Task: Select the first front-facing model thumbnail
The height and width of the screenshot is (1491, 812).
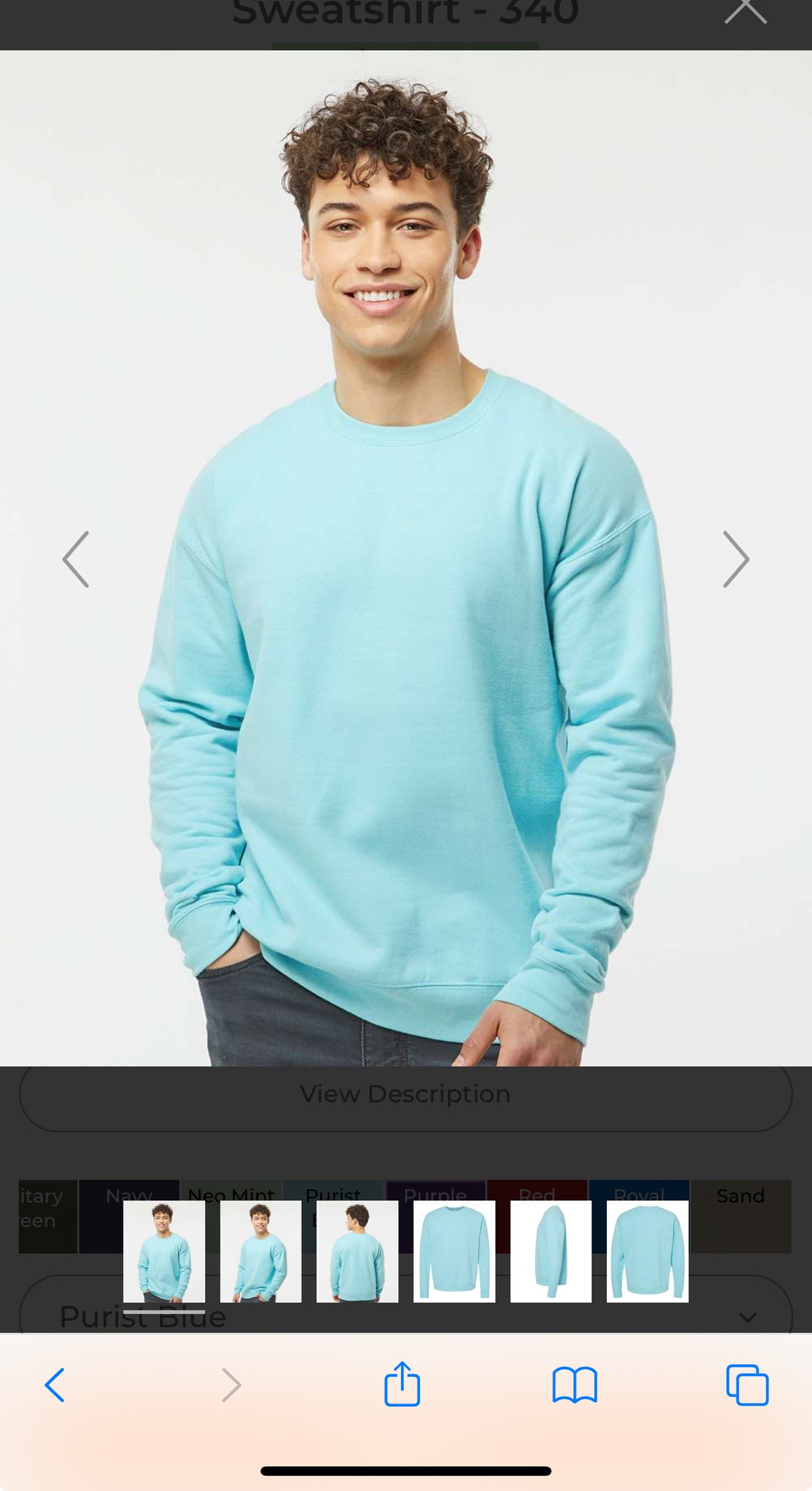Action: [x=164, y=1251]
